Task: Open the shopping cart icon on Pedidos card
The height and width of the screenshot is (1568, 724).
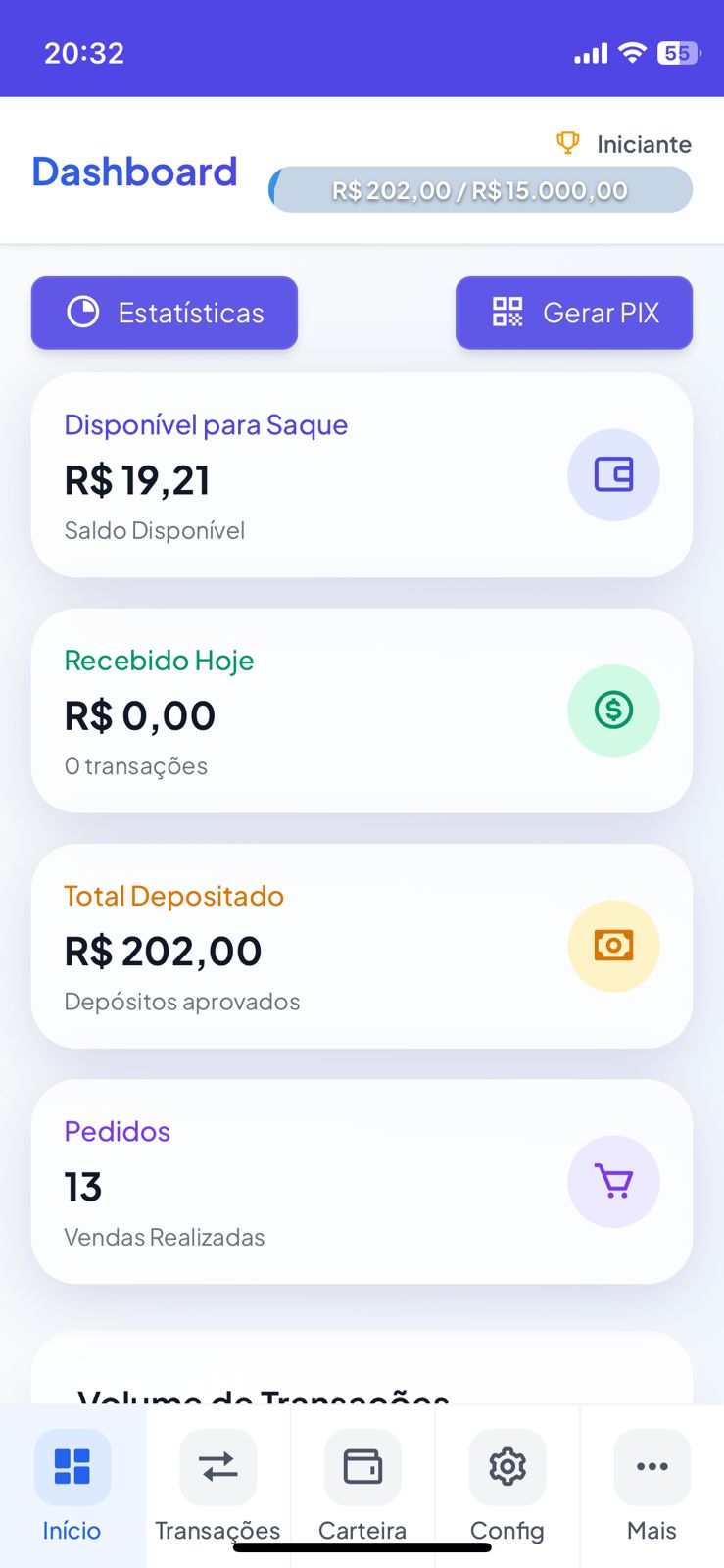Action: point(613,1182)
